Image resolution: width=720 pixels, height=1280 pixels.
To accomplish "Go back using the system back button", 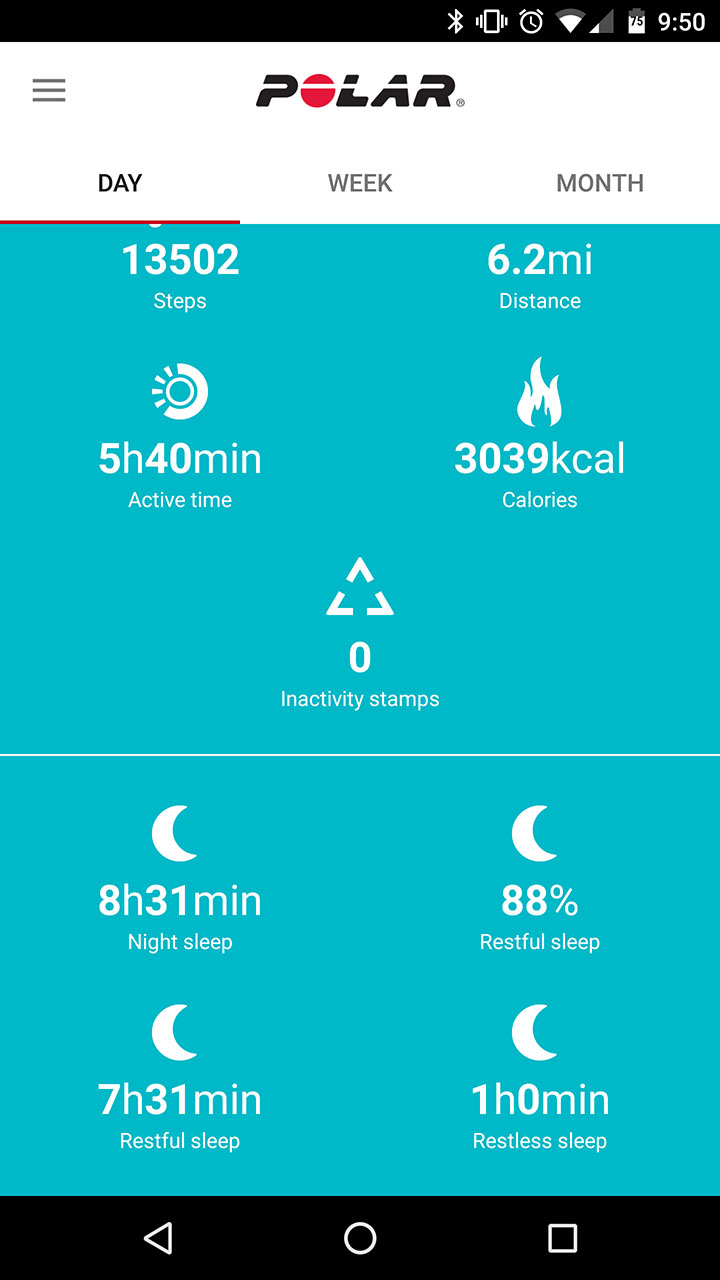I will pos(158,1238).
